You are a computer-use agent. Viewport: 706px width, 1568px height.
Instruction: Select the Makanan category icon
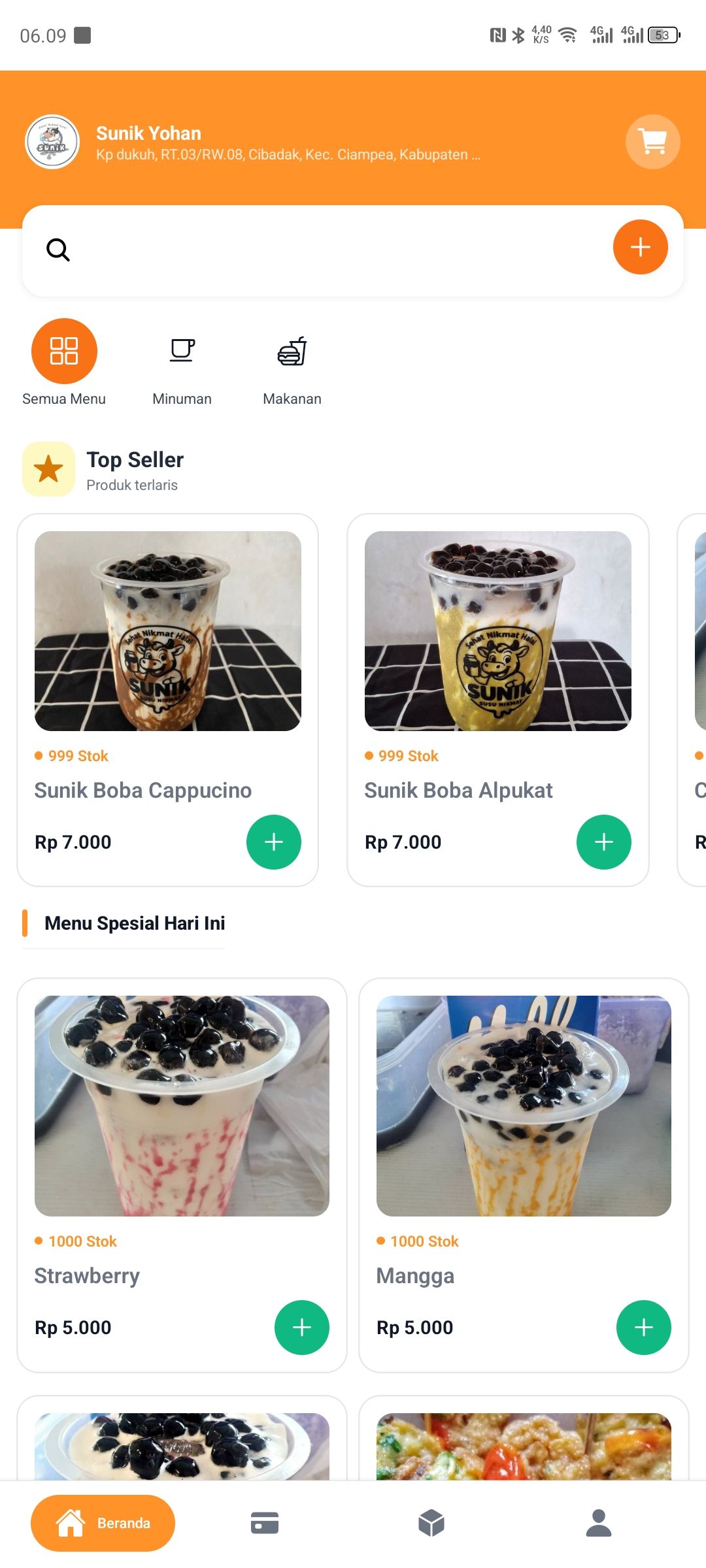pyautogui.click(x=292, y=351)
